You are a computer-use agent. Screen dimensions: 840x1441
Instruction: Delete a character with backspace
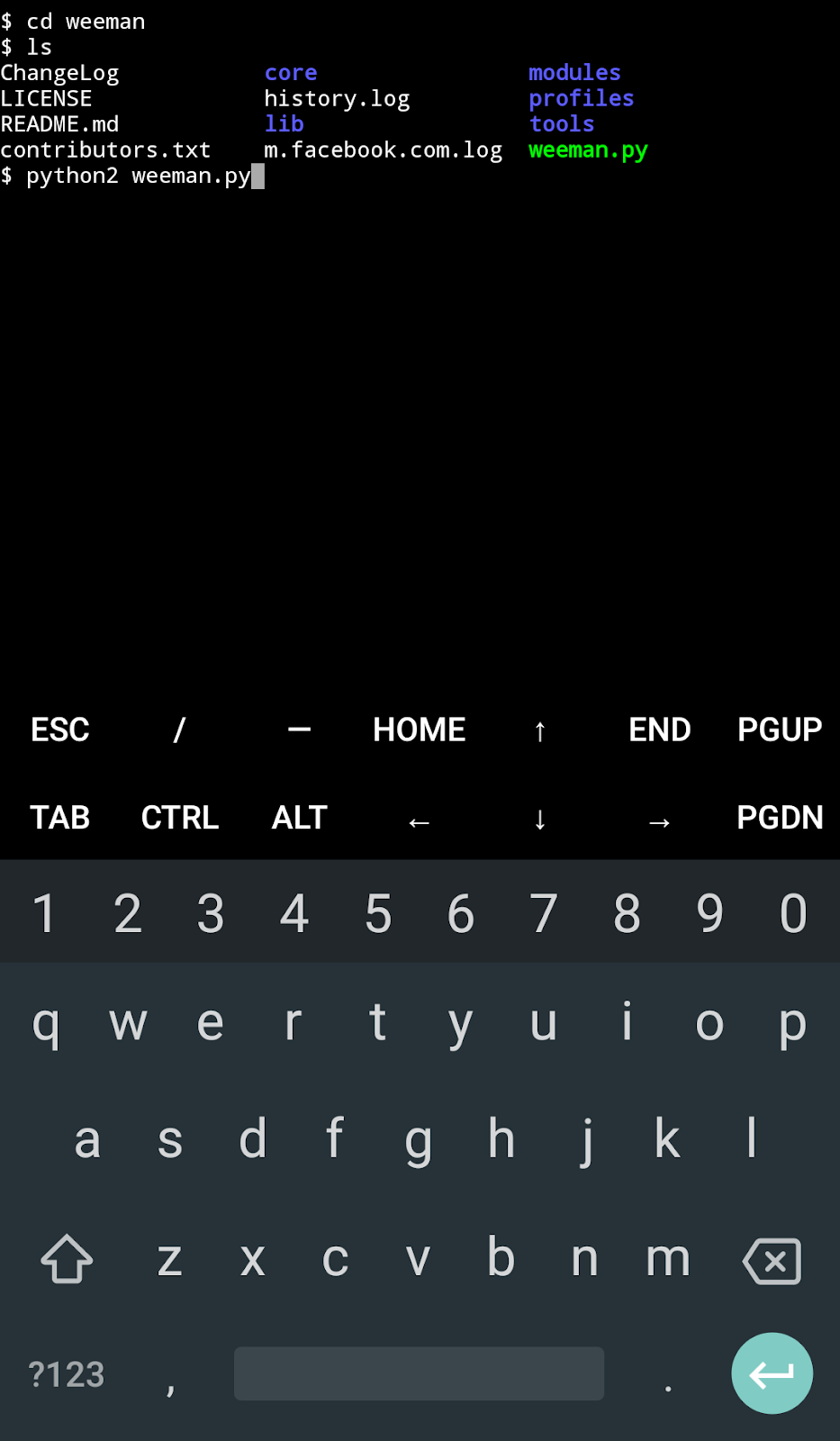click(772, 1260)
